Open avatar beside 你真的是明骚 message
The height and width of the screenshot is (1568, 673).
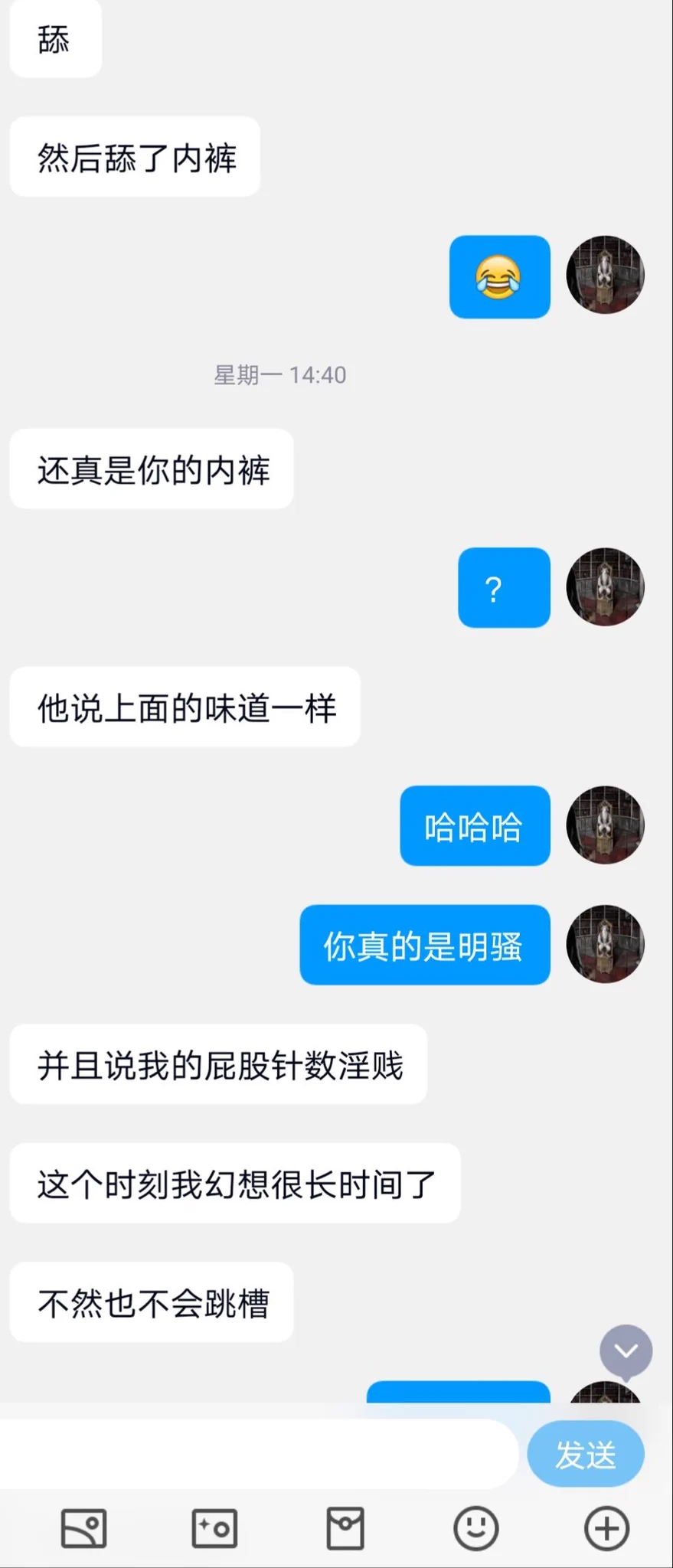click(x=605, y=944)
